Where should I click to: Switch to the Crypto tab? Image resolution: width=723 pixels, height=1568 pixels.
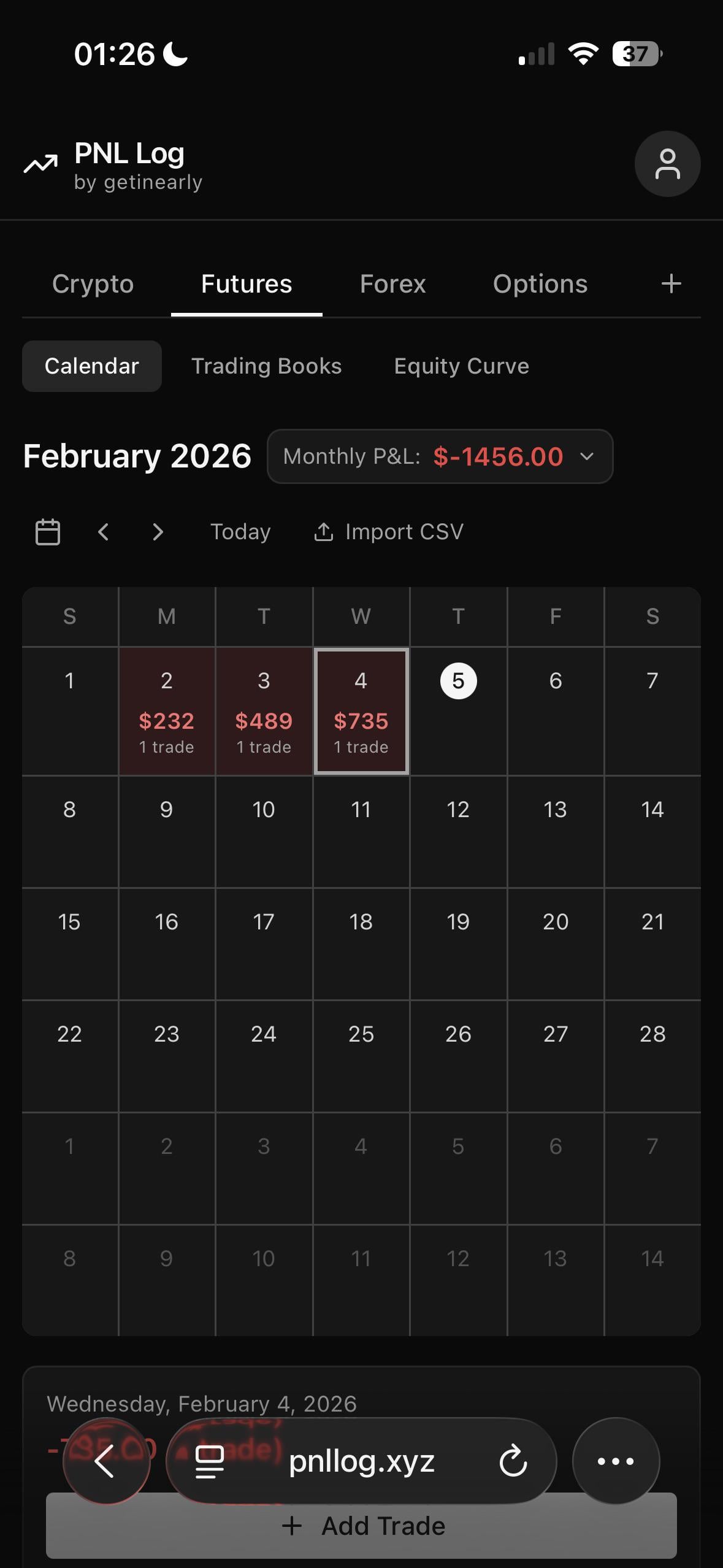tap(93, 283)
